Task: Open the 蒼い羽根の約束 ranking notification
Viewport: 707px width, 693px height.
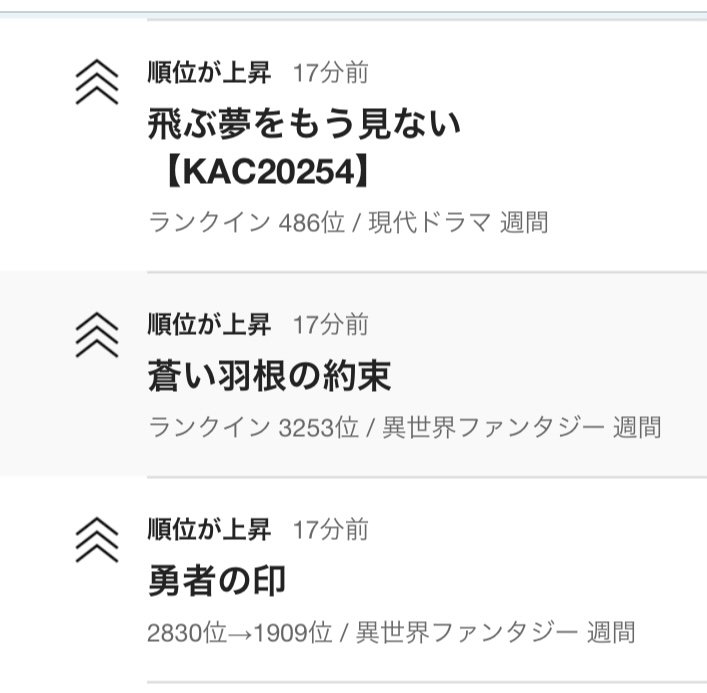Action: tap(269, 376)
